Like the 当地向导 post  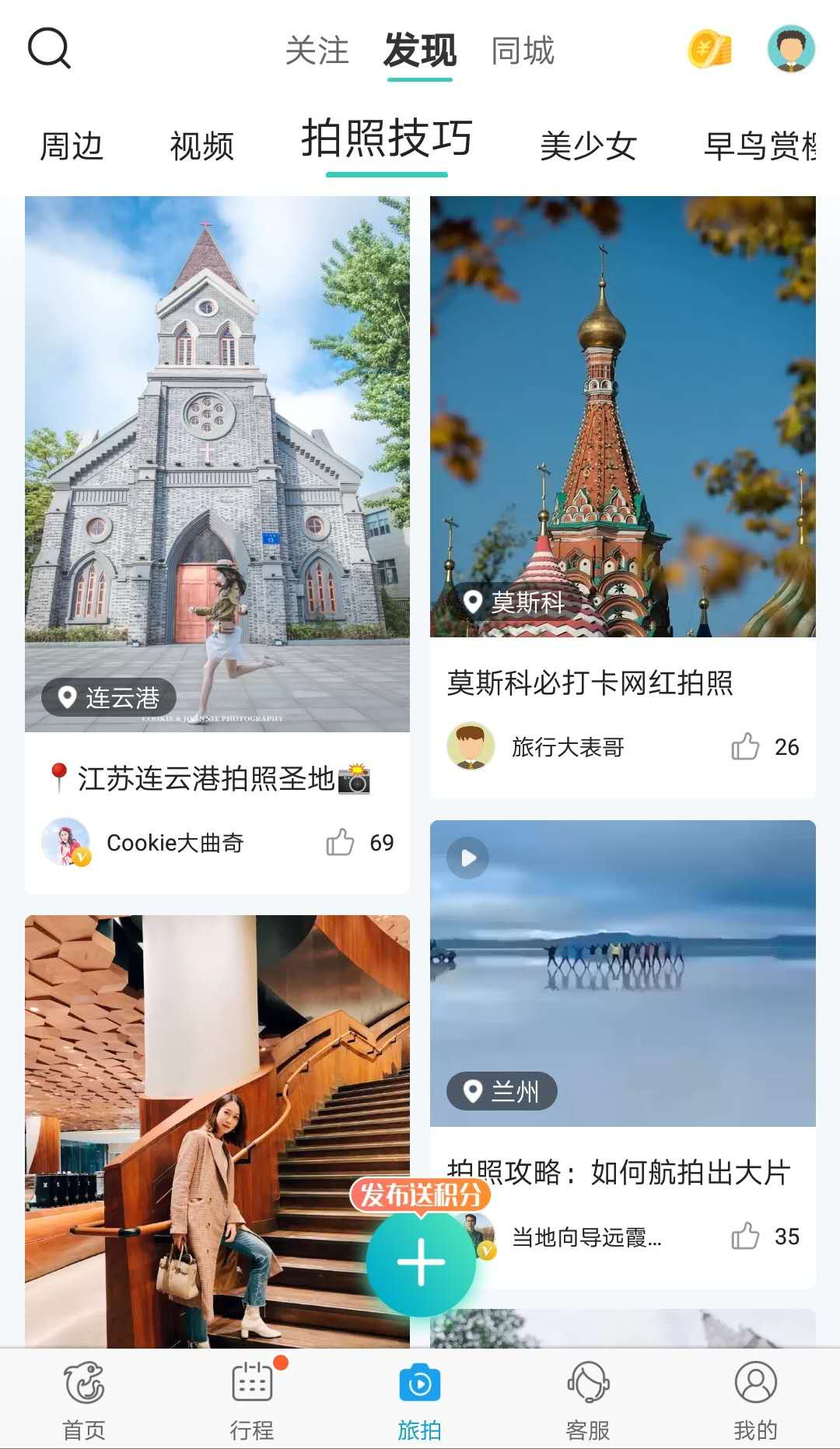[745, 1236]
